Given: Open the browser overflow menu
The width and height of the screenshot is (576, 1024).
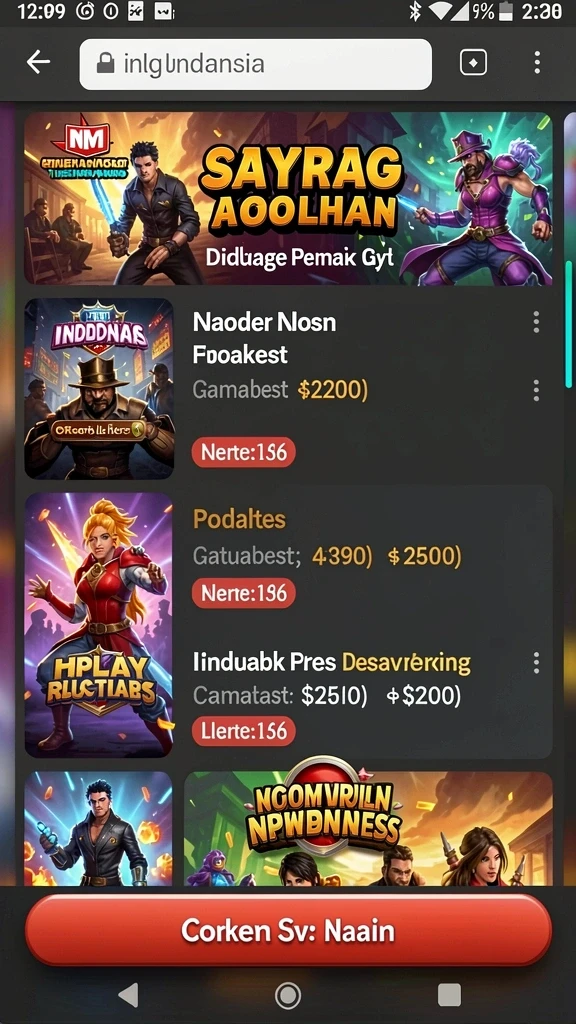Looking at the screenshot, I should coord(537,63).
